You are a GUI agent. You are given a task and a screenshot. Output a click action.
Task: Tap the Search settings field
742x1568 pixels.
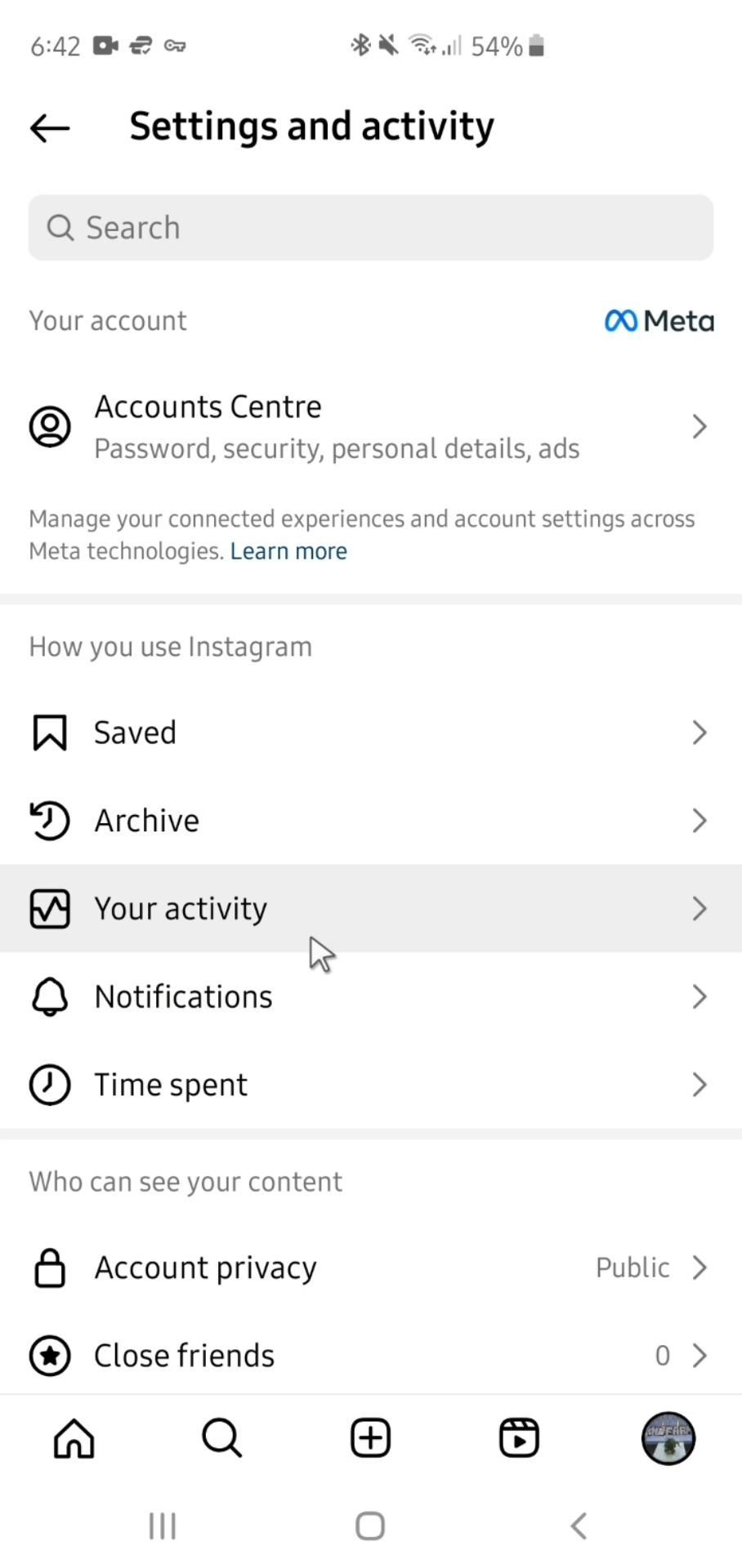(370, 228)
